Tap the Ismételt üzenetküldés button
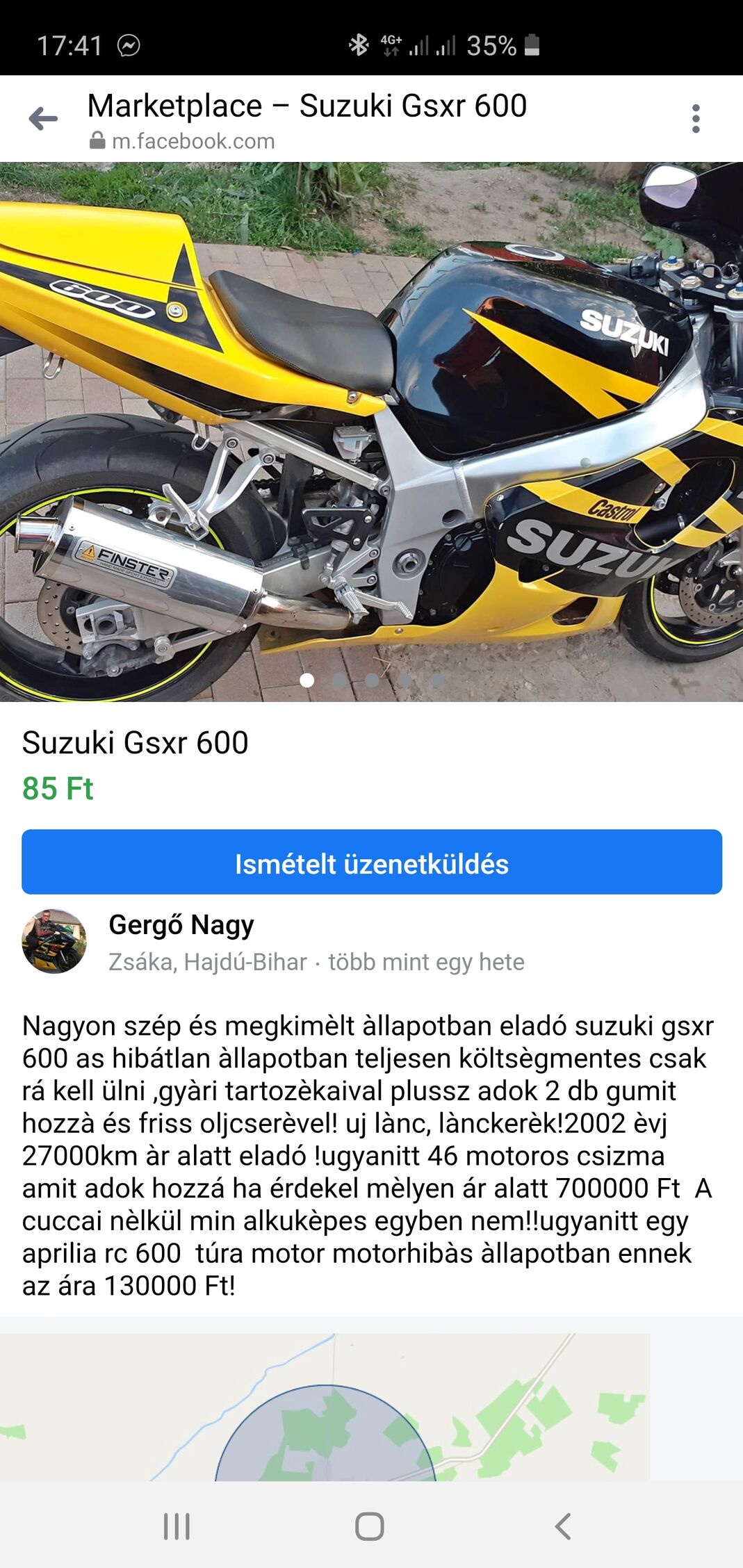This screenshot has width=743, height=1568. coord(371,862)
